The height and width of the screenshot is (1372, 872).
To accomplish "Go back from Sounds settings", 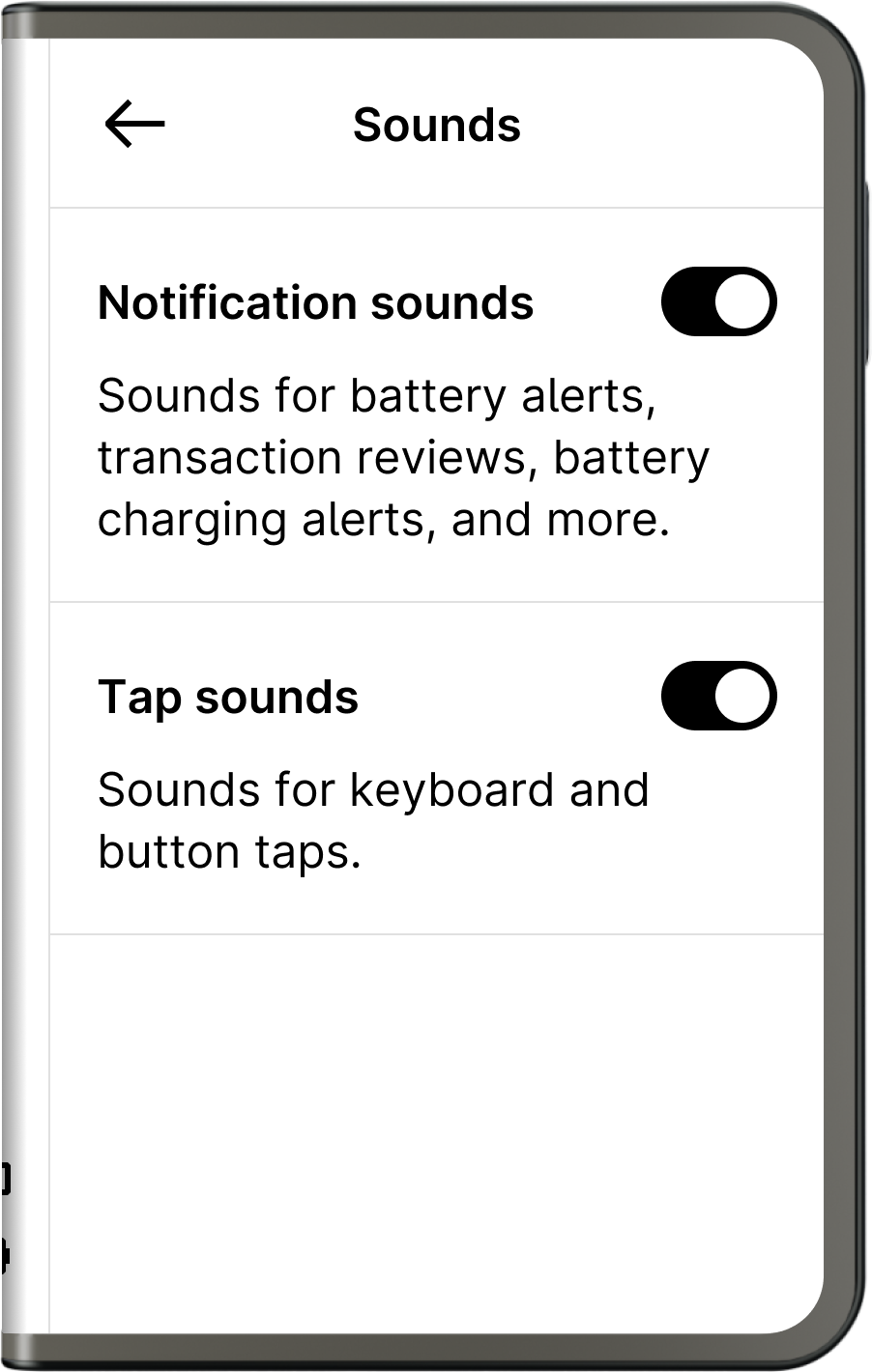I will (x=134, y=125).
